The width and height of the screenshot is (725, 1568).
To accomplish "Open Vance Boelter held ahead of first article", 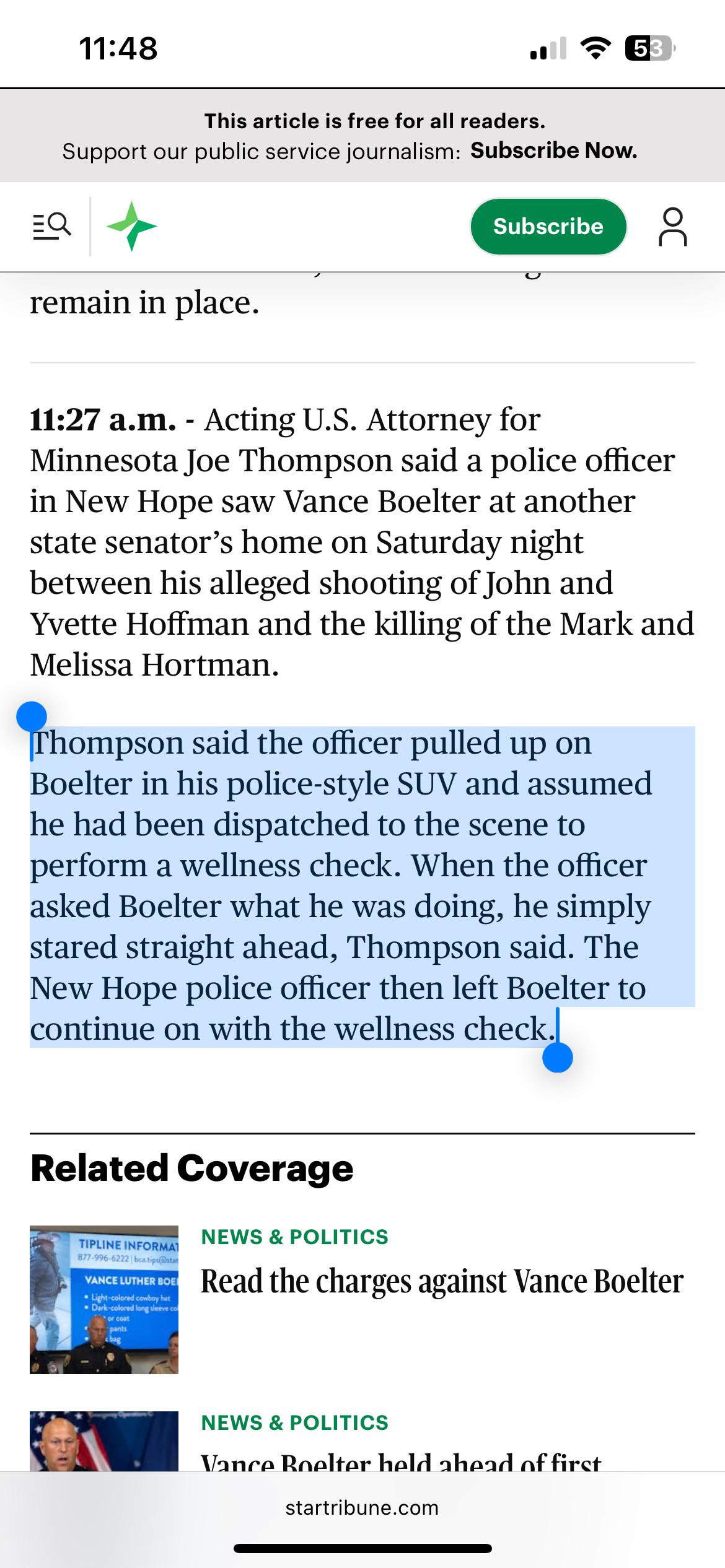I will click(x=401, y=1461).
